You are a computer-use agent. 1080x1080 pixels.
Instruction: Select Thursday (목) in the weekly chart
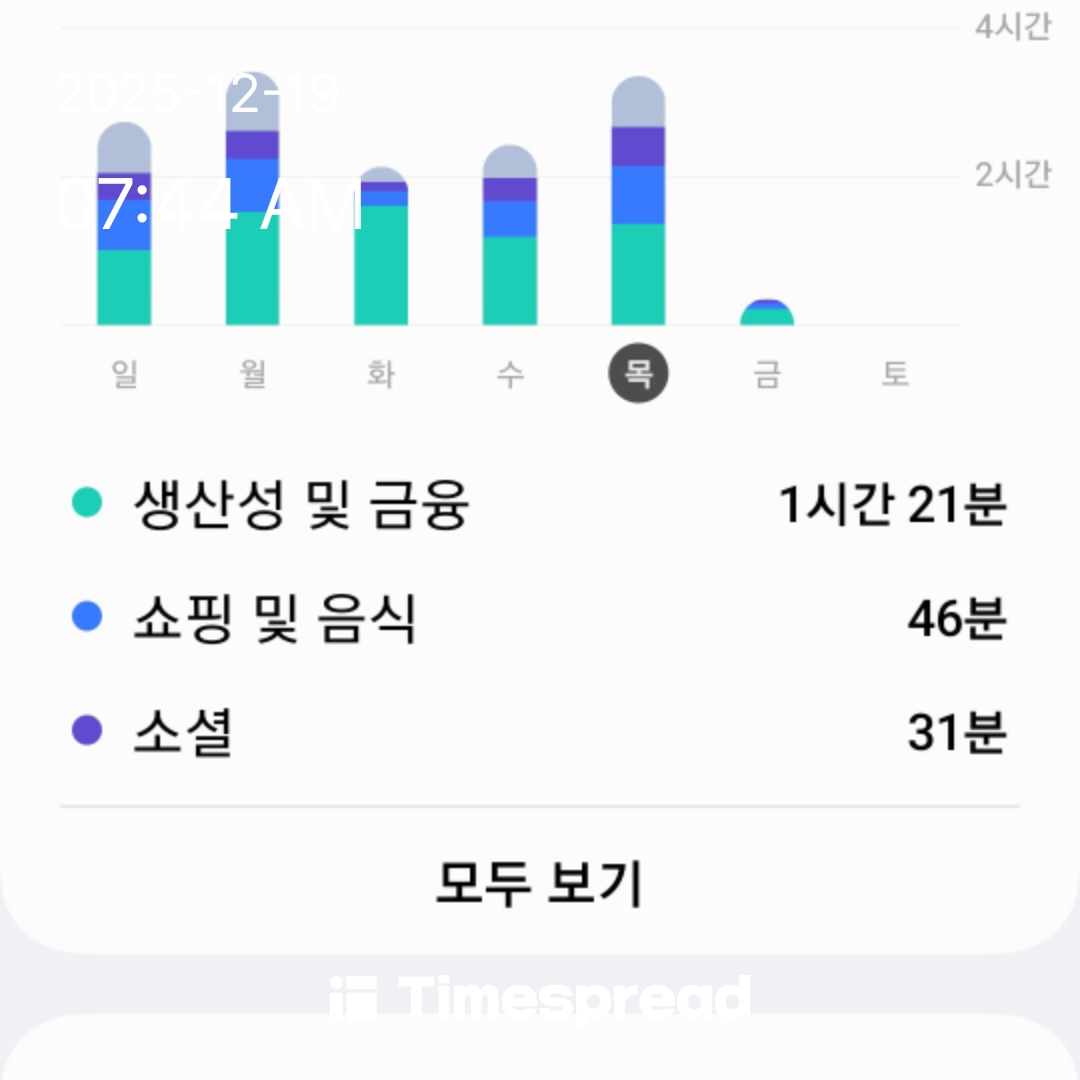(638, 373)
